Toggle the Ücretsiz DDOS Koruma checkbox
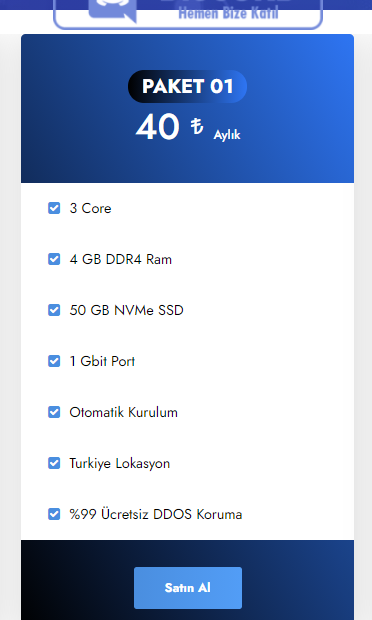This screenshot has height=620, width=372. (x=54, y=514)
